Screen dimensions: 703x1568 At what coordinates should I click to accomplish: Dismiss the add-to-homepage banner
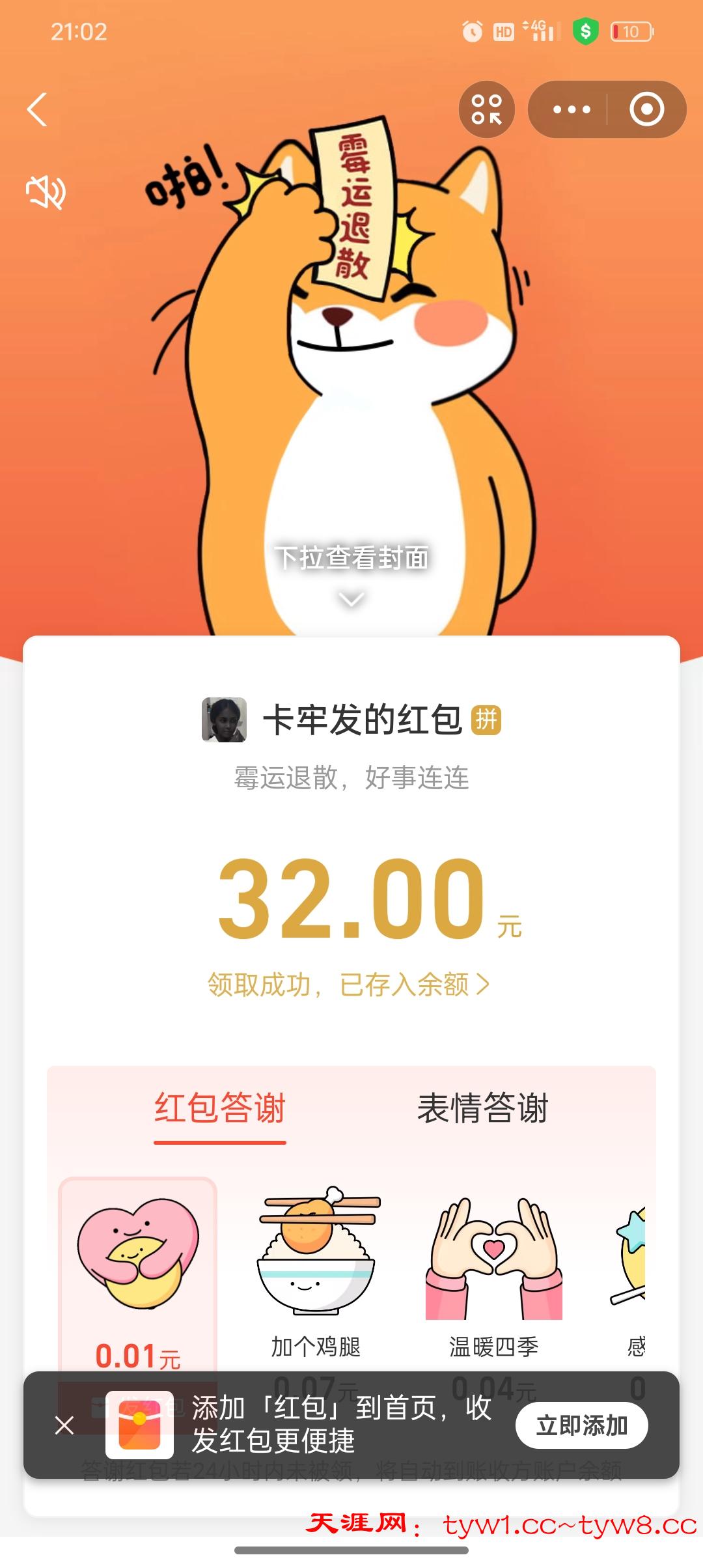pos(64,1425)
